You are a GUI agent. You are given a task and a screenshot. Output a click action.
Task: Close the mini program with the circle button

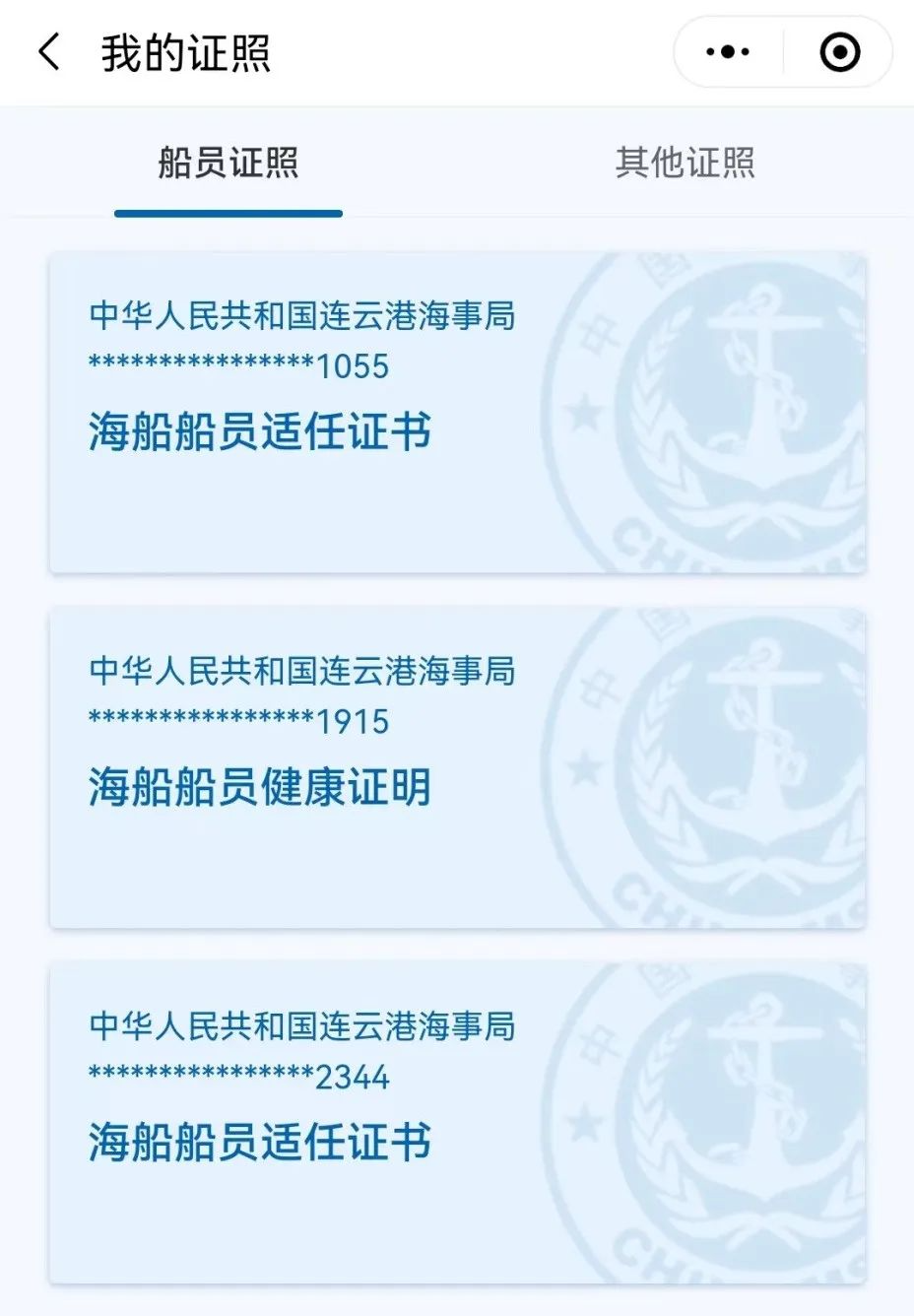(x=839, y=52)
